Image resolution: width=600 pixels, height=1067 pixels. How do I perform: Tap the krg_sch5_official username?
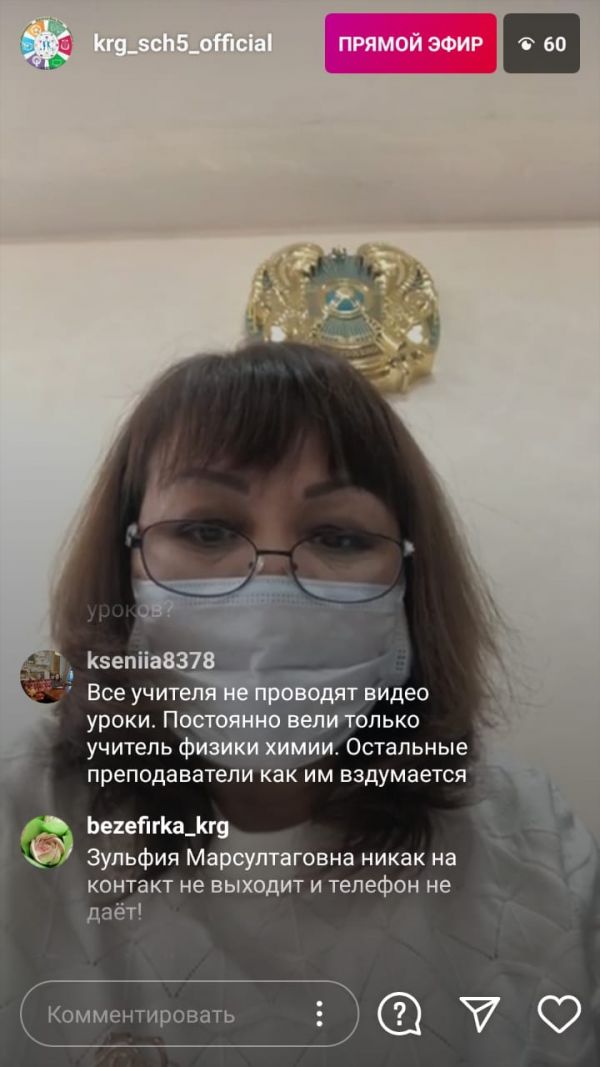pos(182,44)
